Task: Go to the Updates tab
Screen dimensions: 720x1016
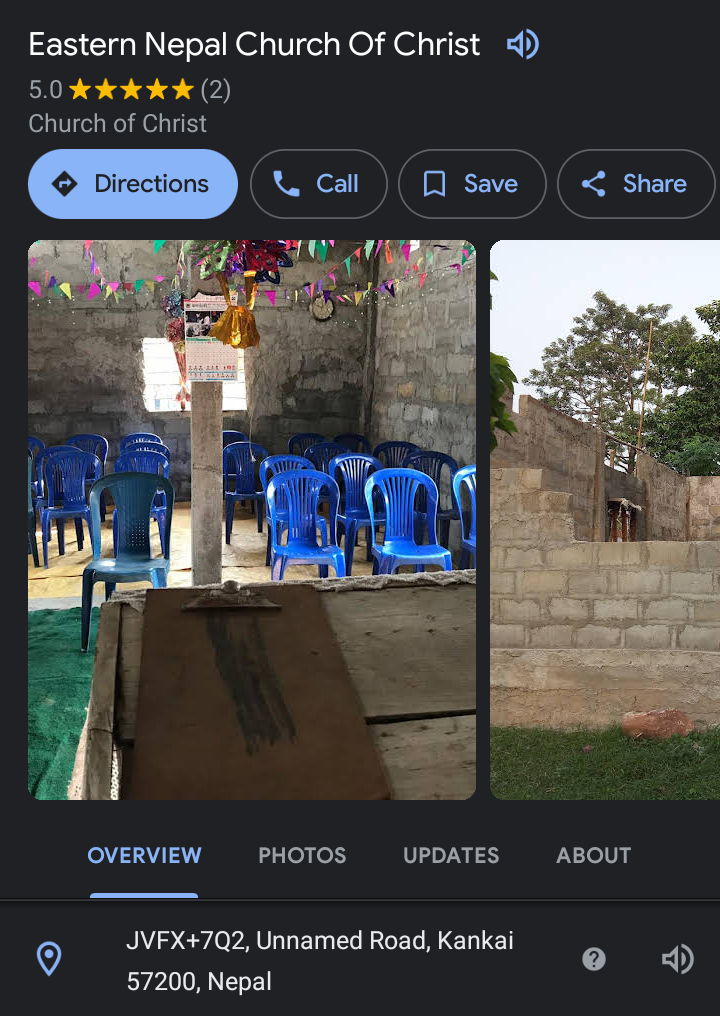Action: [x=451, y=856]
